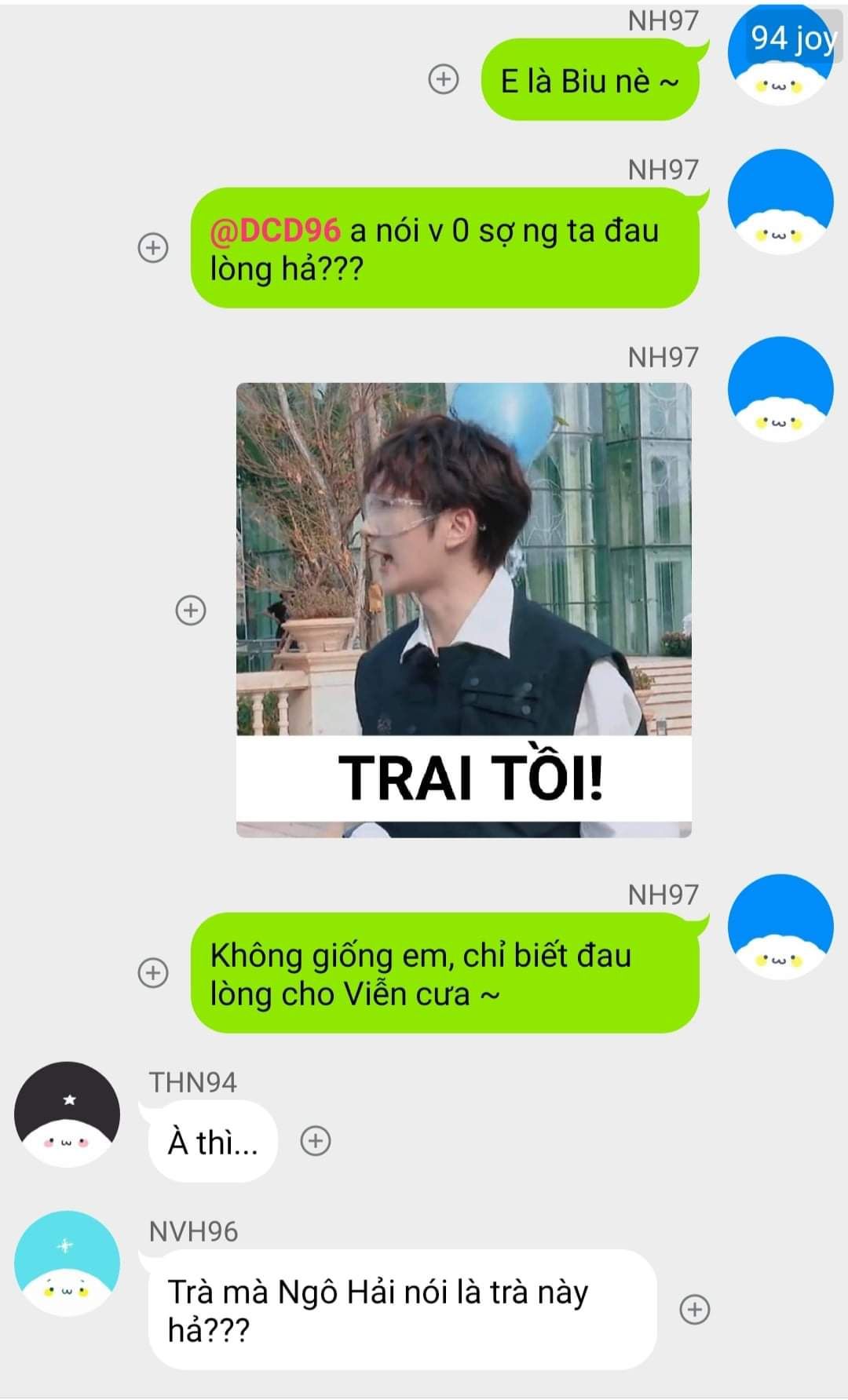This screenshot has height=1400, width=848.
Task: Tap plus icon beside '@DCD96 a nói' message
Action: coord(153,247)
